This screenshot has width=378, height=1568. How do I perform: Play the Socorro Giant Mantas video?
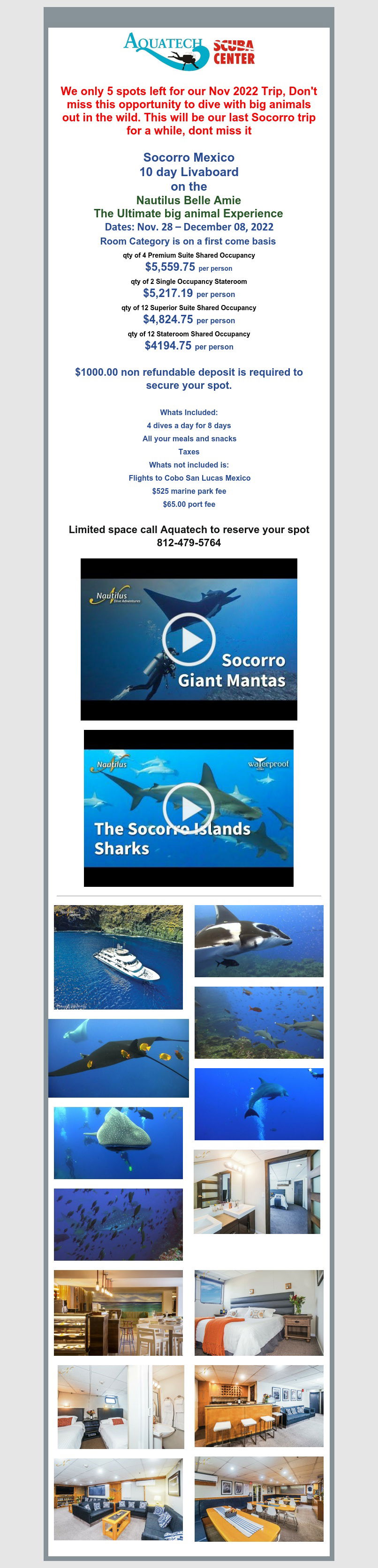coord(189,640)
